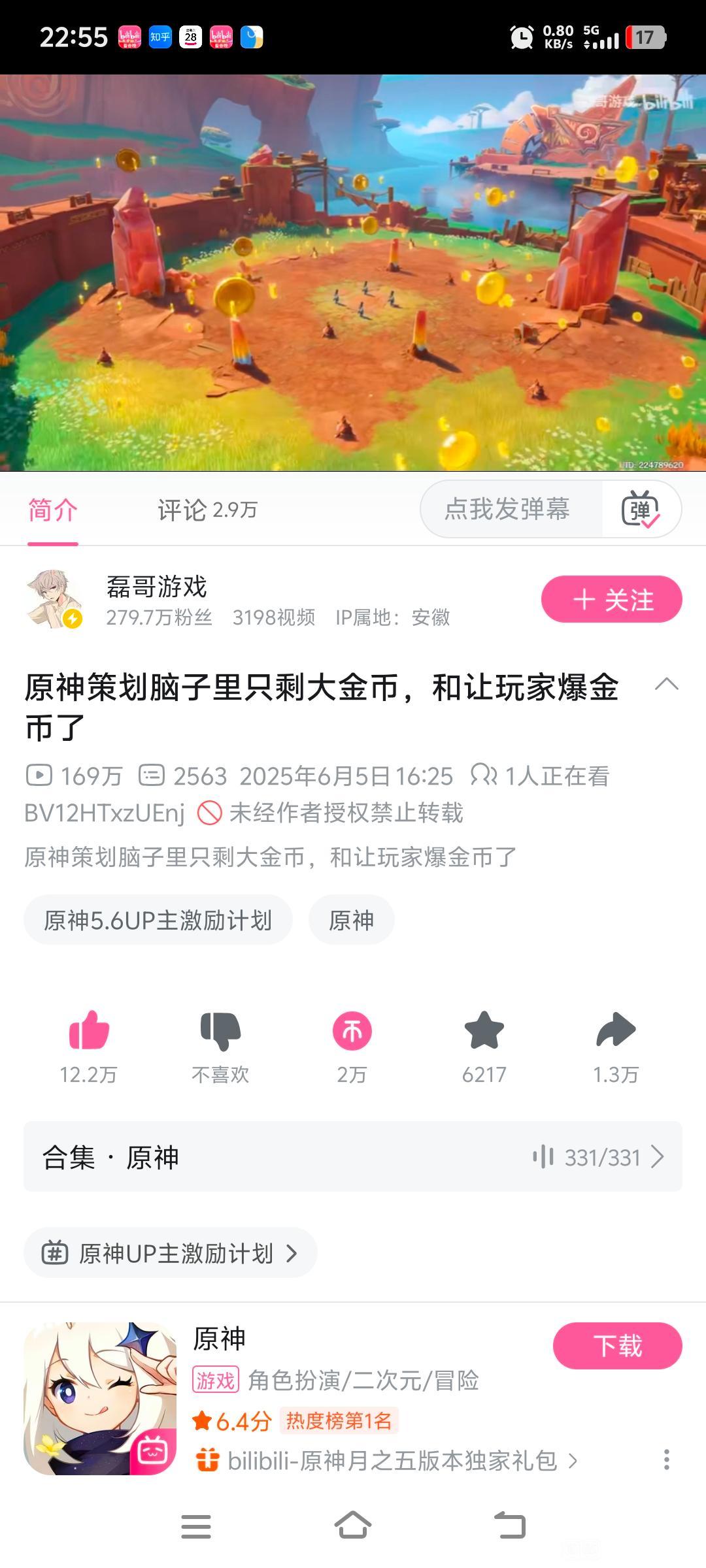Download the 原神 game
The image size is (706, 1568).
pyautogui.click(x=618, y=1346)
